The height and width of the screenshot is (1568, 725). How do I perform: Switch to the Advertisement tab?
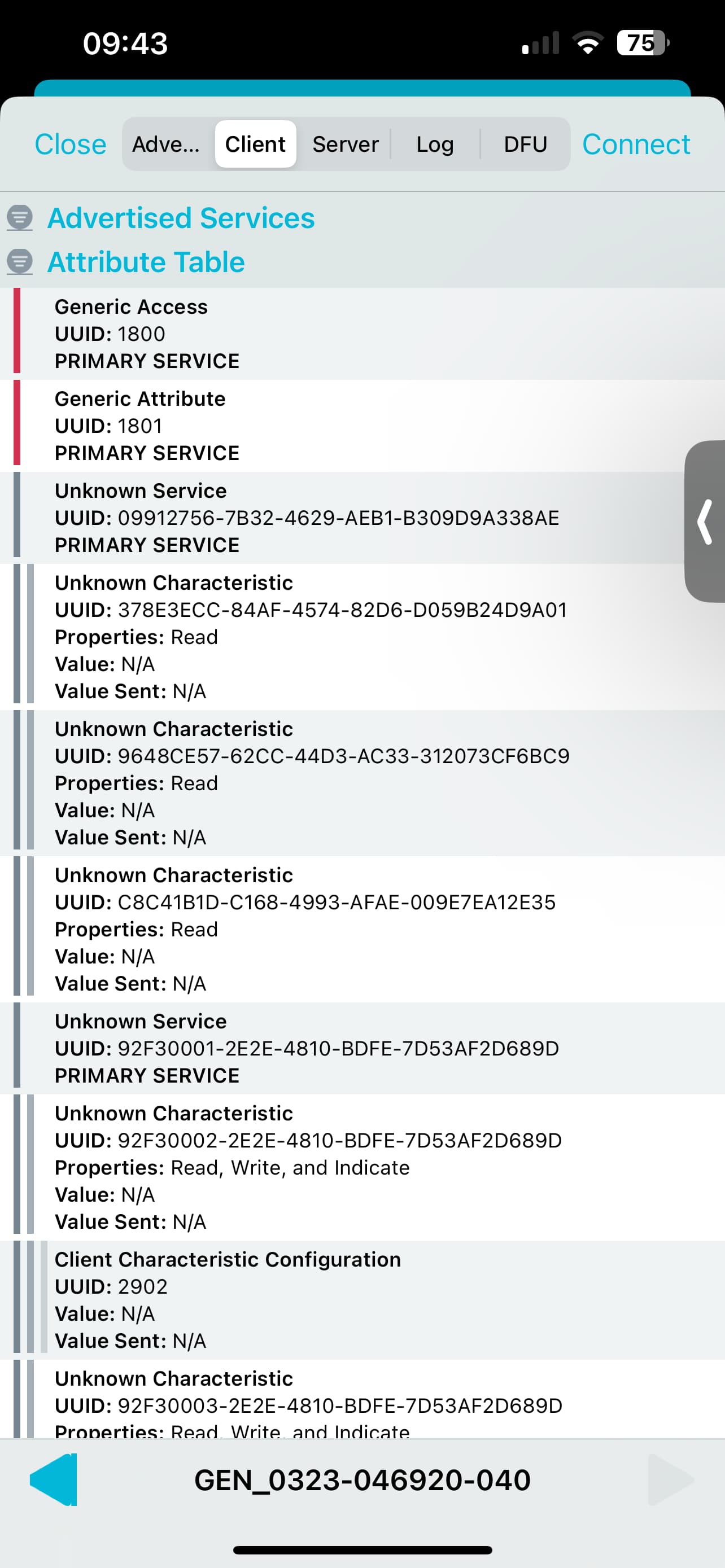coord(167,144)
